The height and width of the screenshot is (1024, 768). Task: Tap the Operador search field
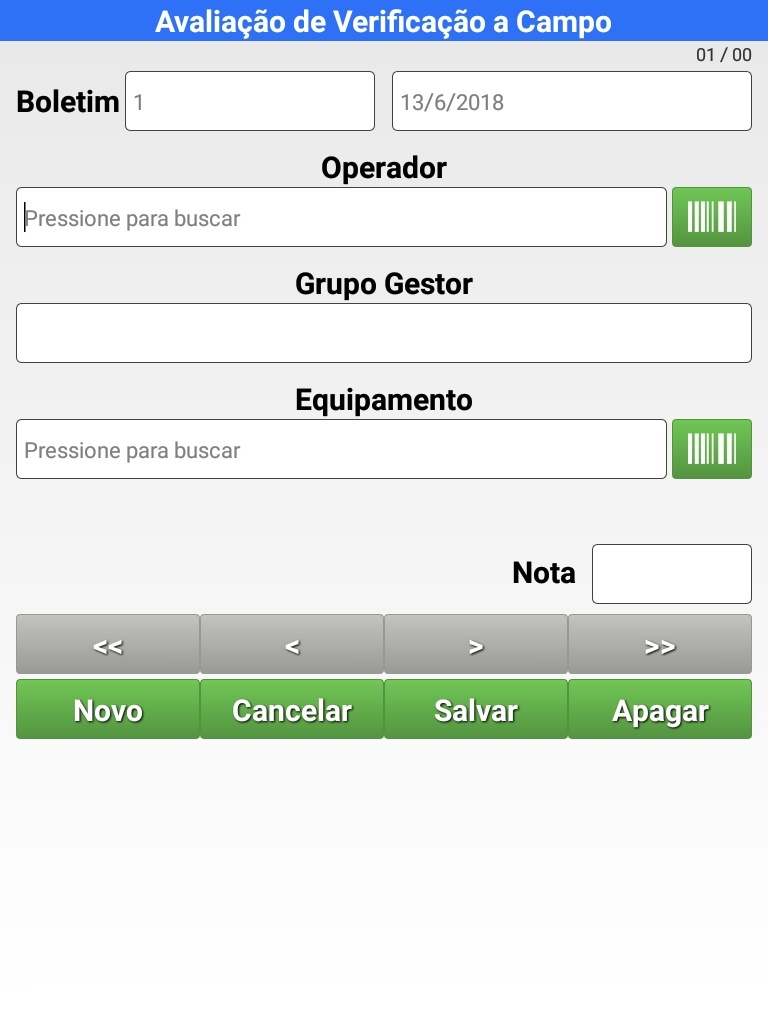pos(341,217)
